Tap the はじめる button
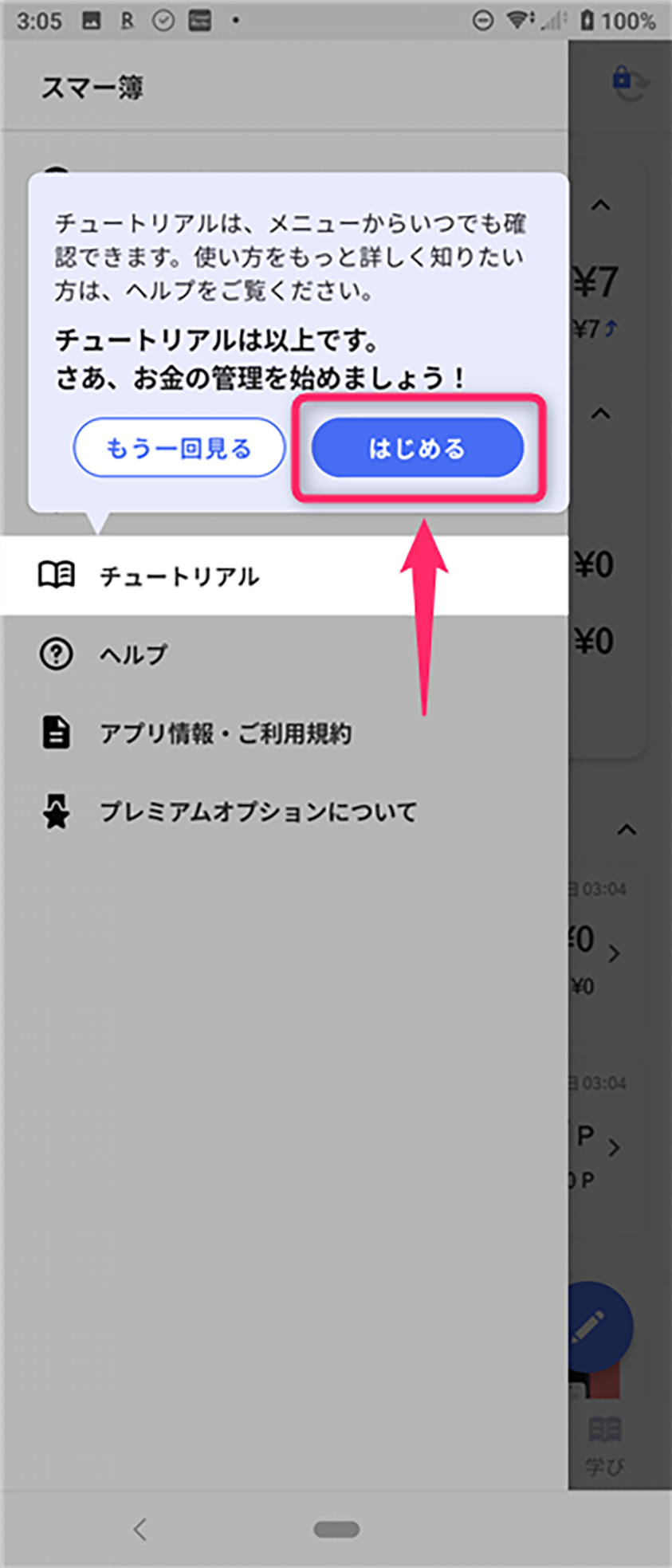The height and width of the screenshot is (1568, 672). tap(417, 448)
